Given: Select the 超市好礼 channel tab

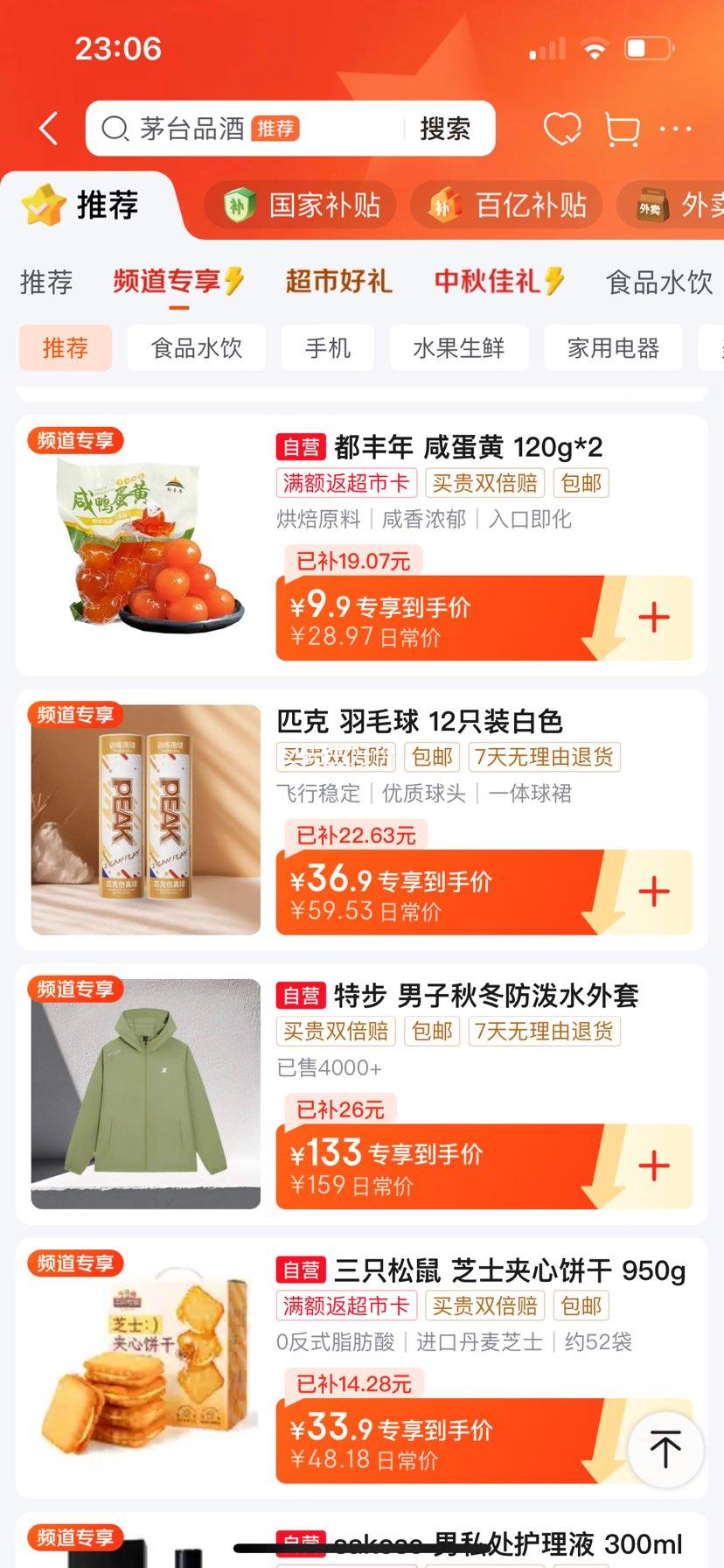Looking at the screenshot, I should pos(338,282).
